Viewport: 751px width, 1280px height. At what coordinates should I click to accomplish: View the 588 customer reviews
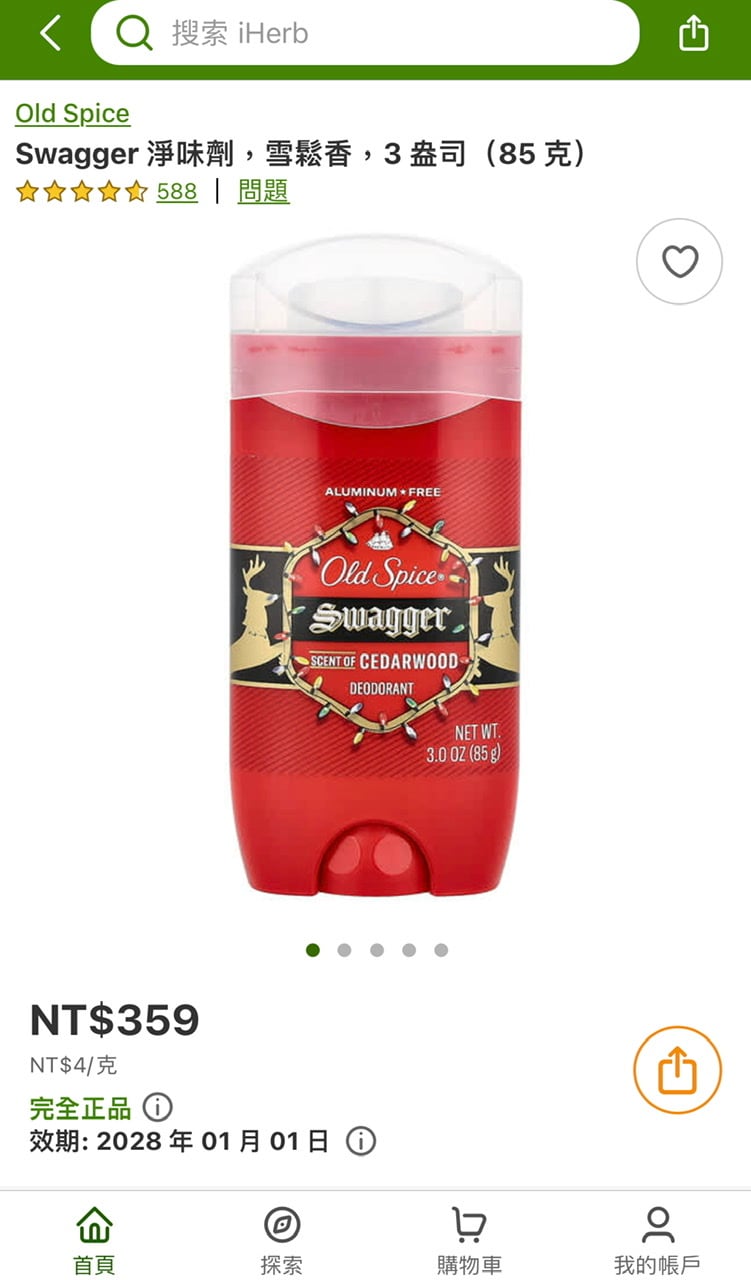pyautogui.click(x=177, y=191)
